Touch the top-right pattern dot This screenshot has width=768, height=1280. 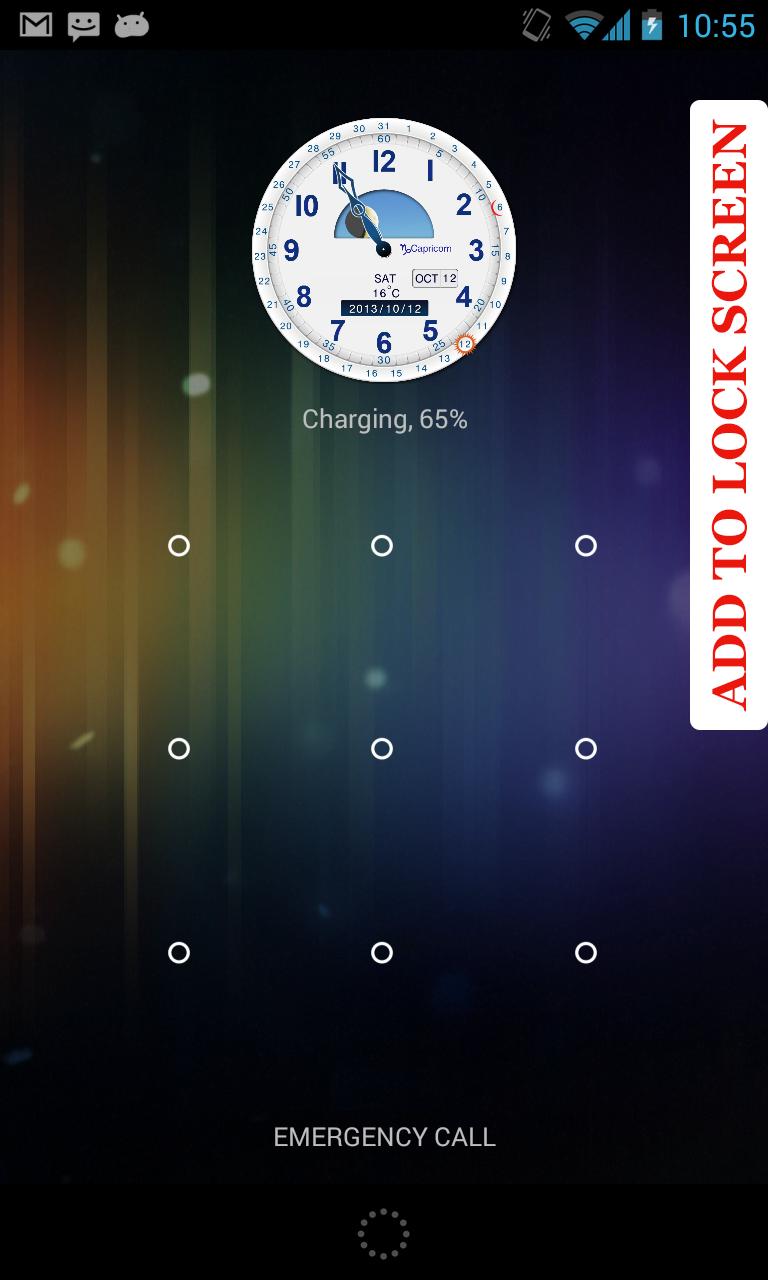(x=586, y=545)
